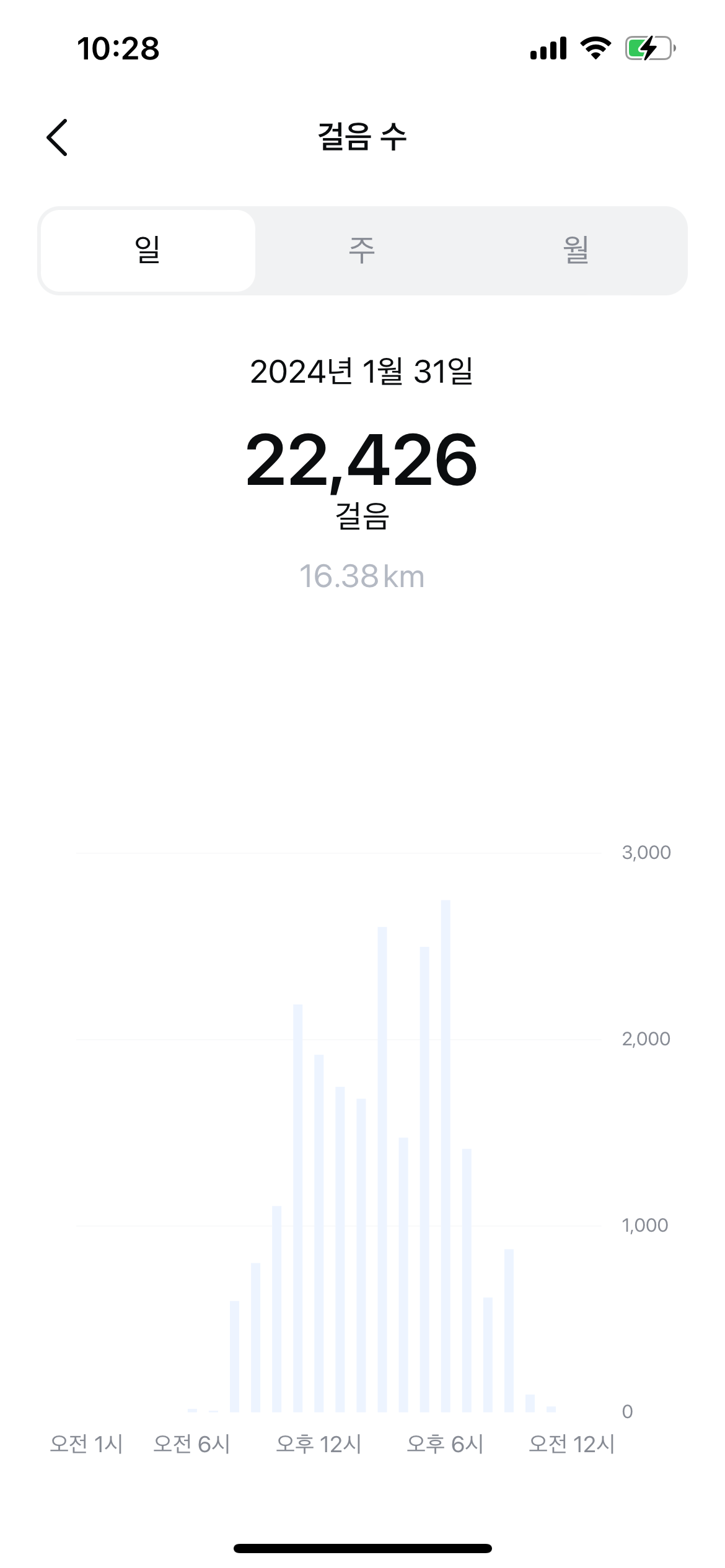Switch to the 주 weekly view
The width and height of the screenshot is (725, 1568).
(x=362, y=251)
